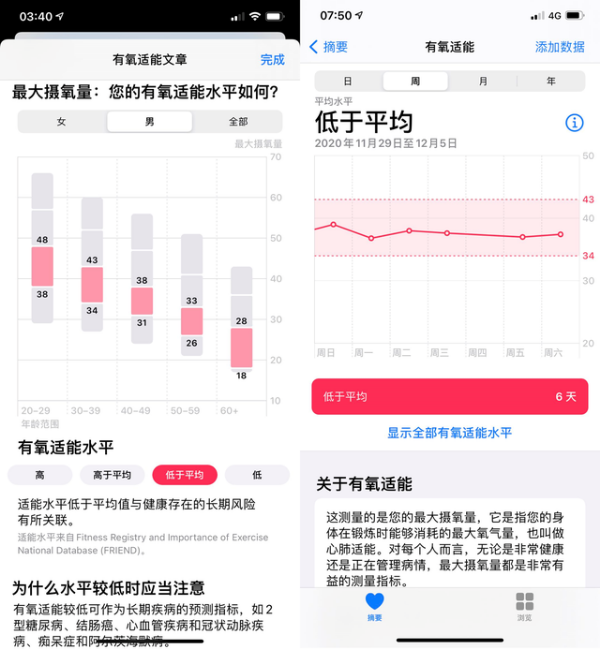The width and height of the screenshot is (600, 649).
Task: Open the info icon beside 低于平均
Action: coord(574,123)
